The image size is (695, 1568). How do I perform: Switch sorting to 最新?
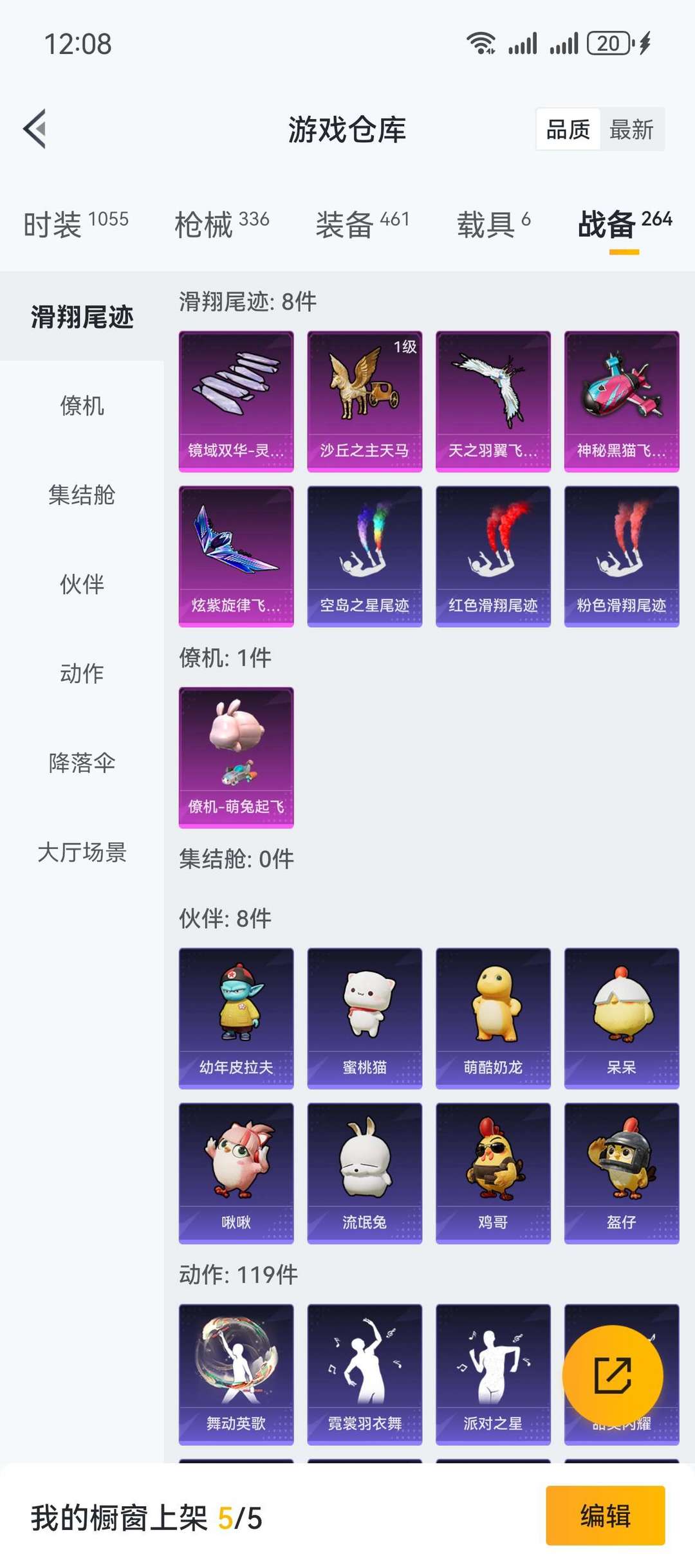[x=631, y=129]
